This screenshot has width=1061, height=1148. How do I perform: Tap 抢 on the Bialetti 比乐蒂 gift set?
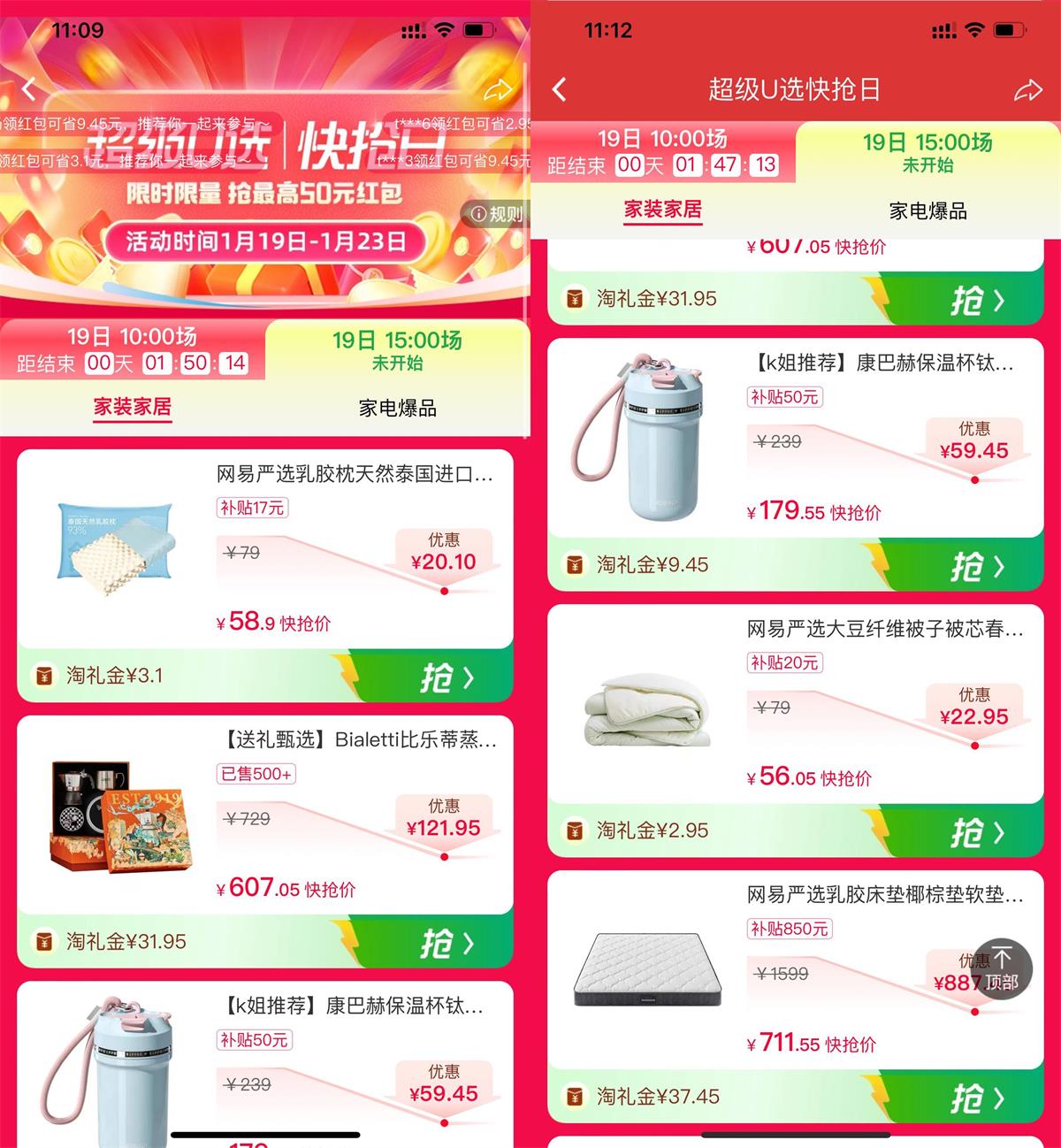(x=442, y=943)
